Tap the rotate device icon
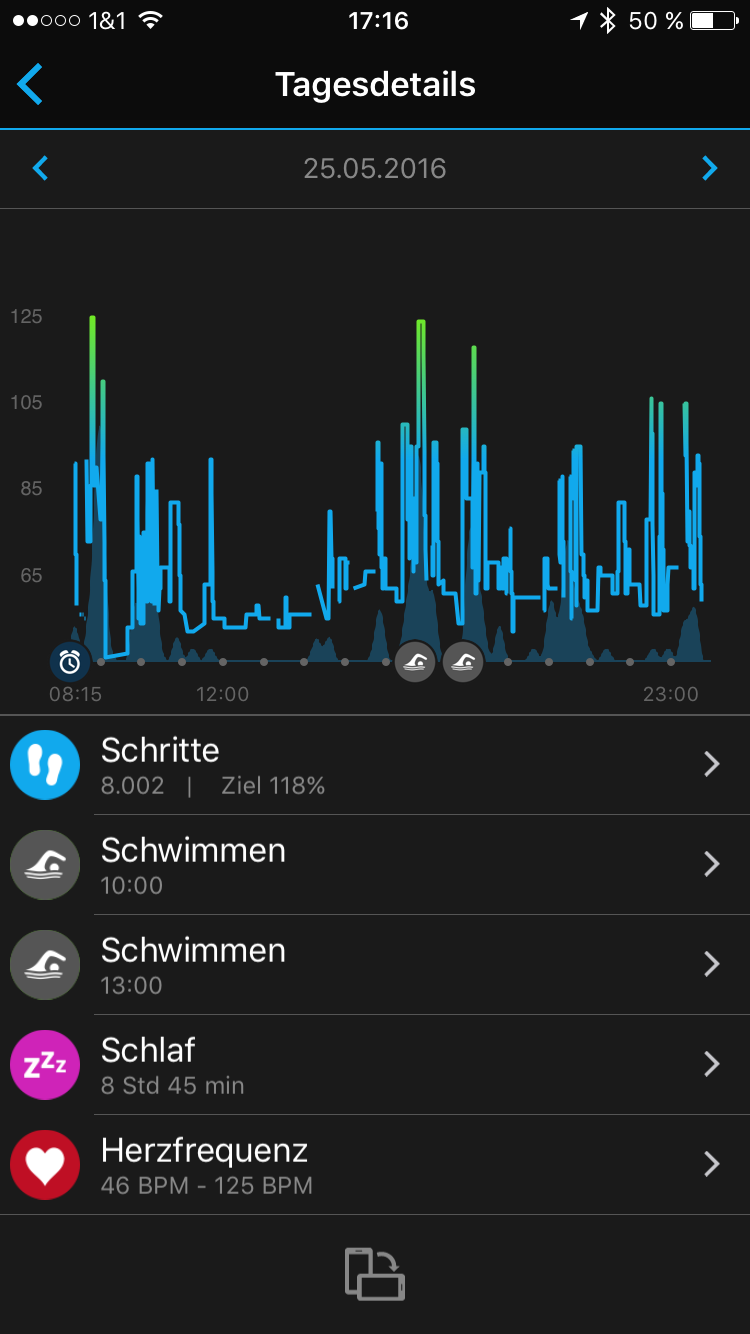 pyautogui.click(x=375, y=1274)
